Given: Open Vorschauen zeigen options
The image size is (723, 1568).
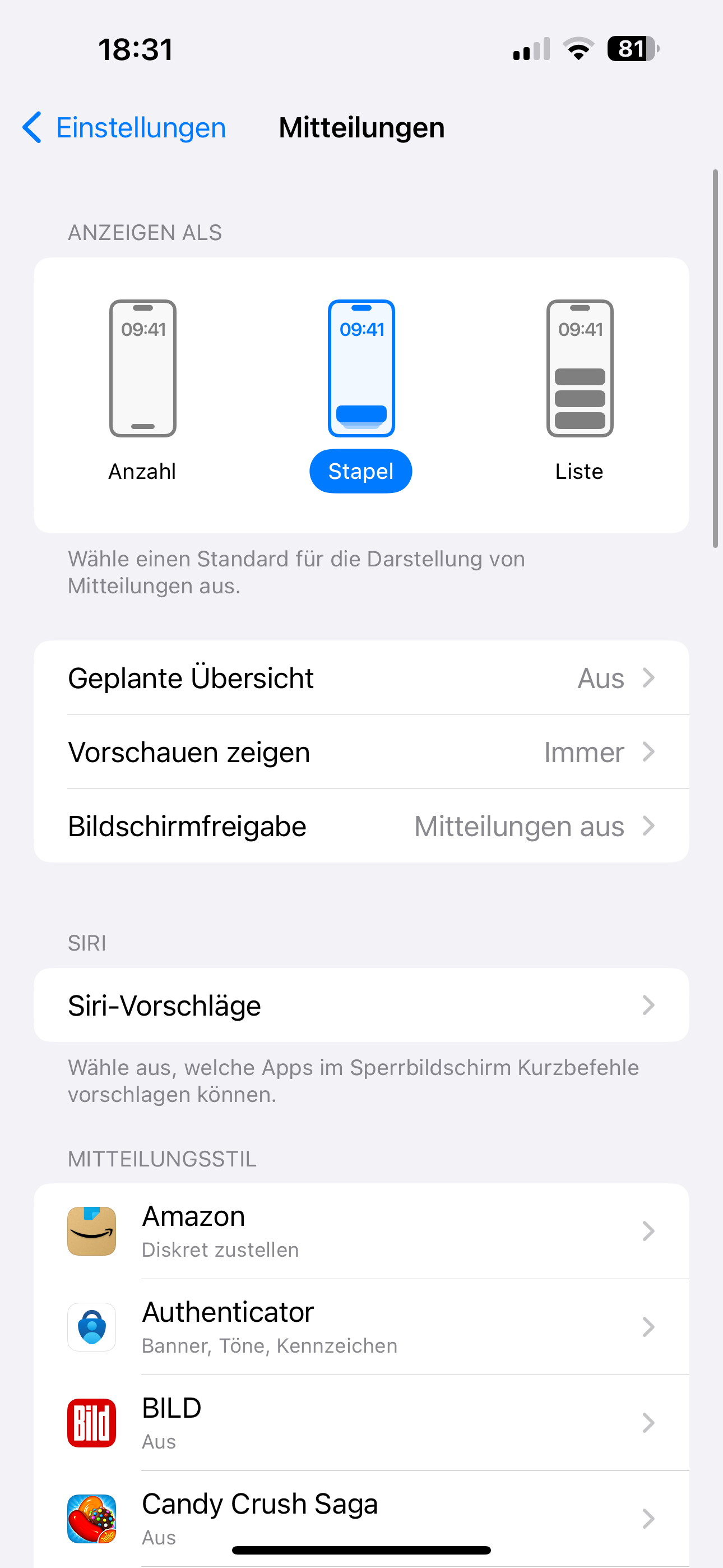Looking at the screenshot, I should point(361,751).
